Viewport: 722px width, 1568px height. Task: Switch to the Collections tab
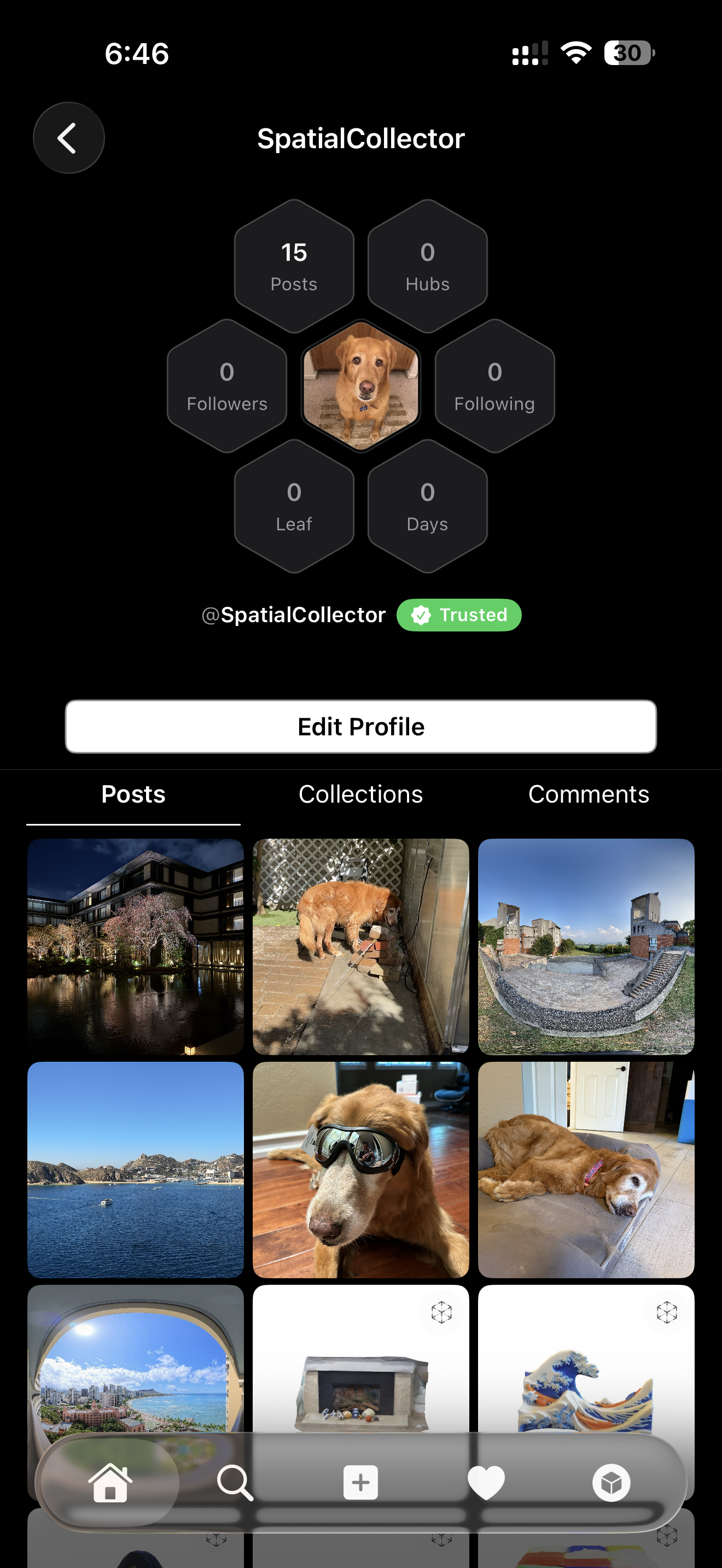click(360, 794)
